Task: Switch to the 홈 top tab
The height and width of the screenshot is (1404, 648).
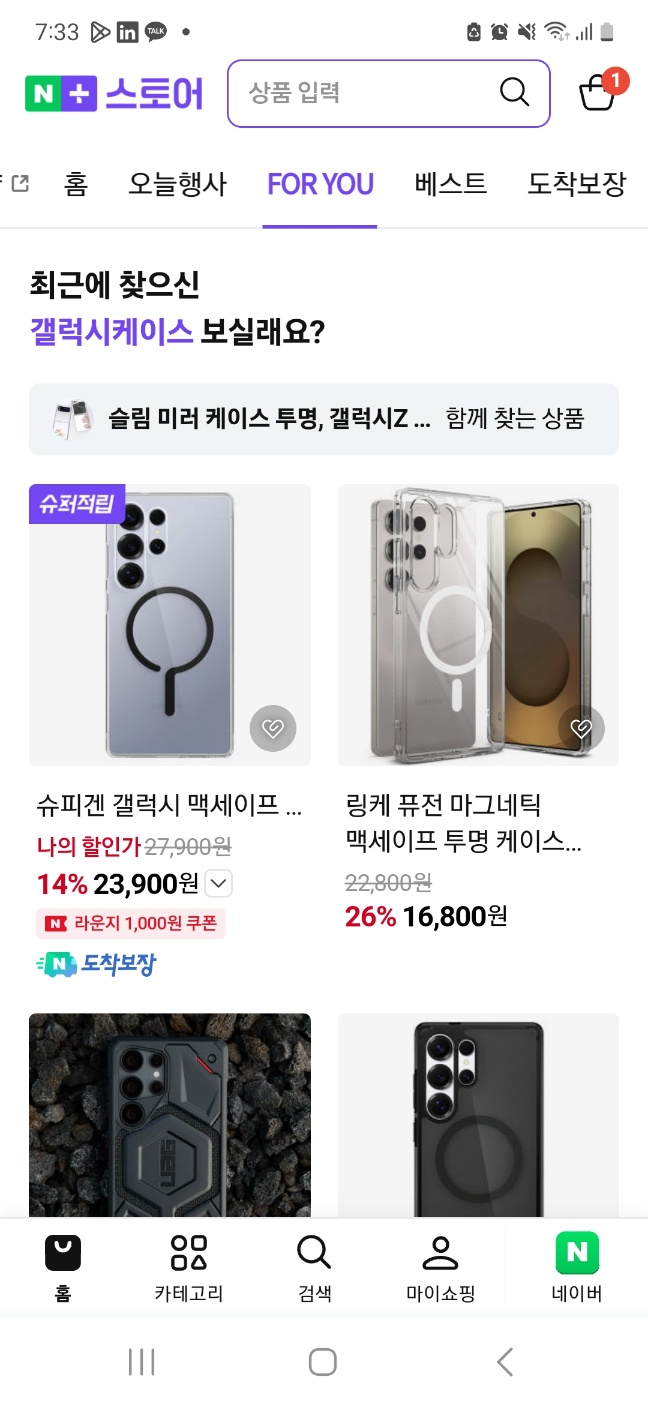Action: coord(76,184)
